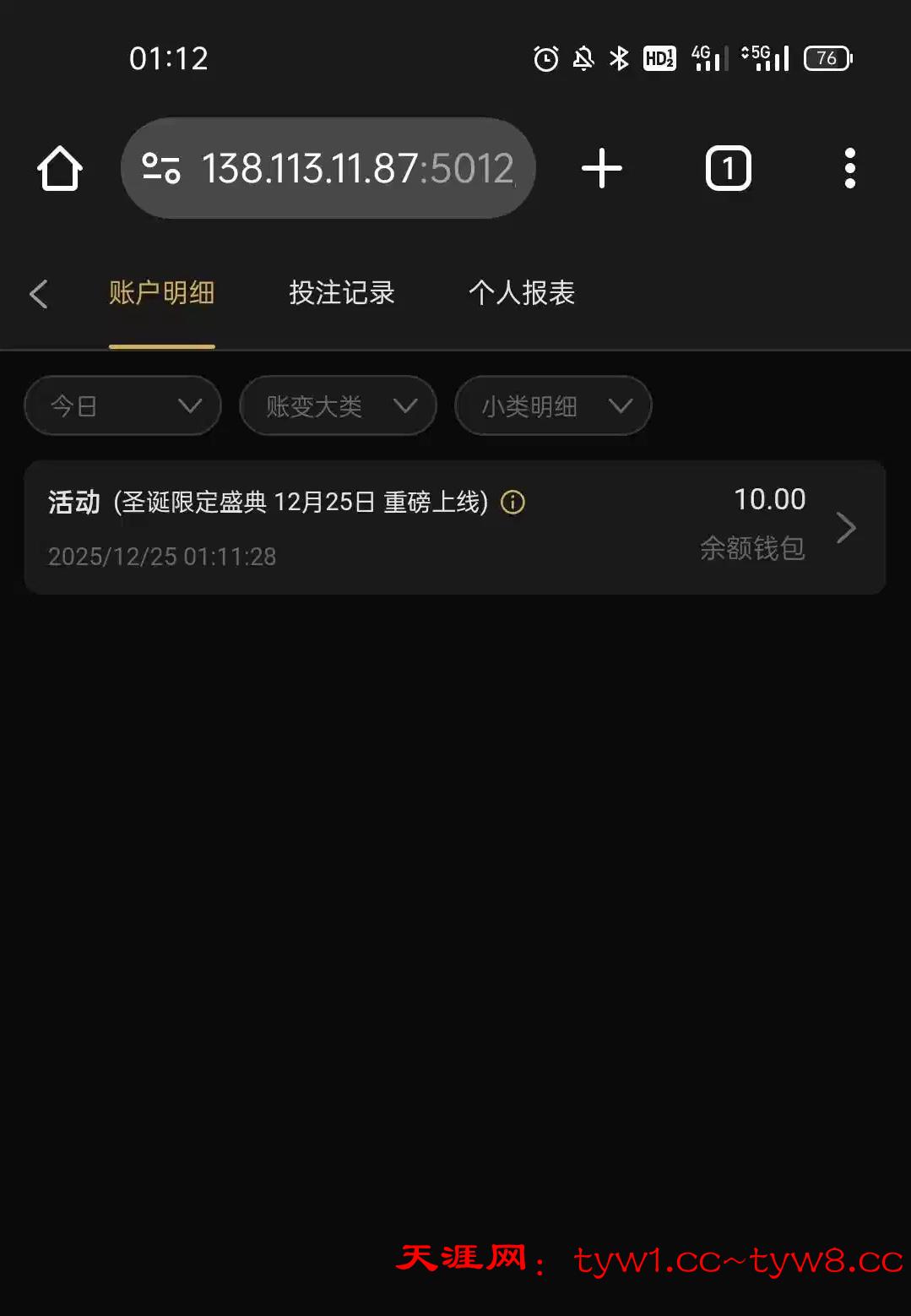Expand the 小类明细 dropdown
This screenshot has height=1316, width=911.
pyautogui.click(x=553, y=406)
